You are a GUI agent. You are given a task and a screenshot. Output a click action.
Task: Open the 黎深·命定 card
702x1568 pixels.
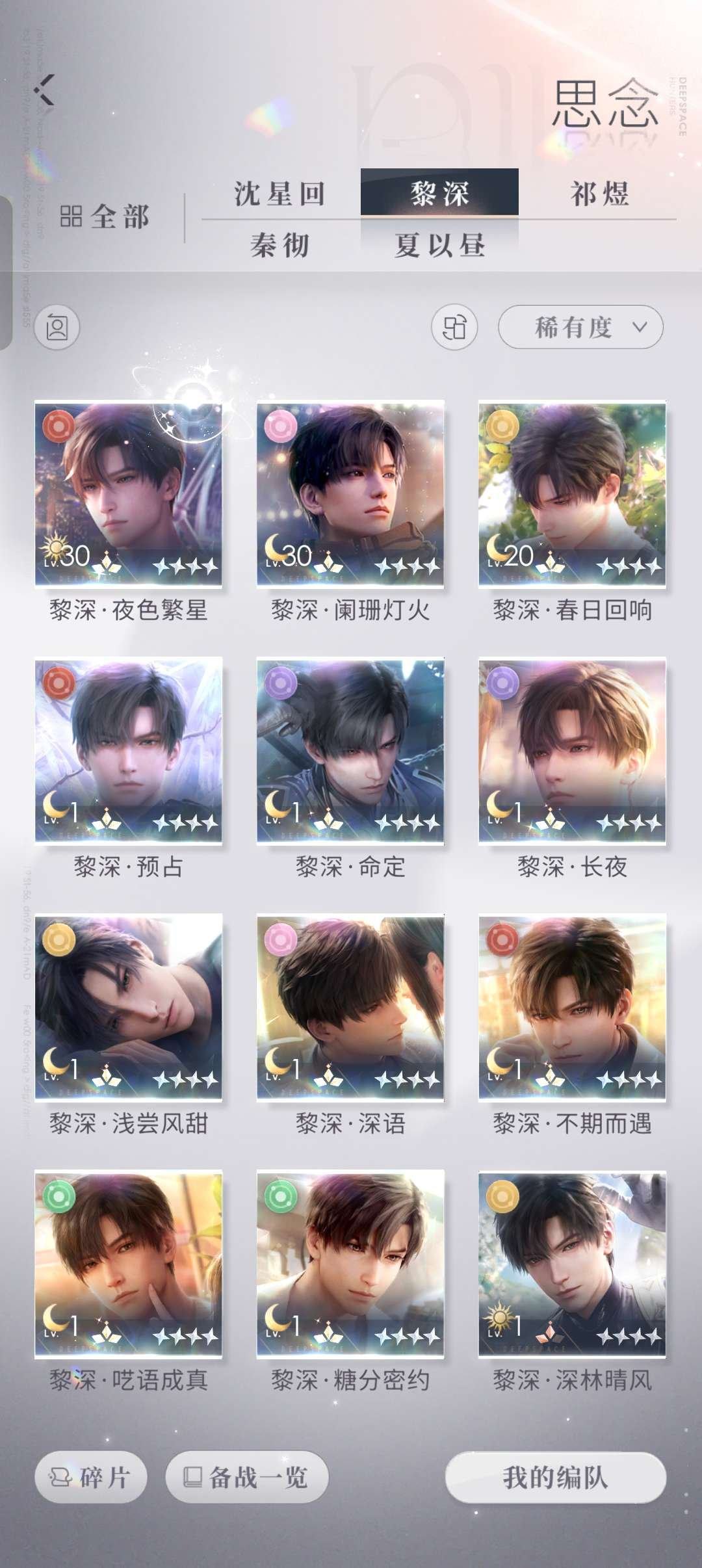click(x=350, y=751)
